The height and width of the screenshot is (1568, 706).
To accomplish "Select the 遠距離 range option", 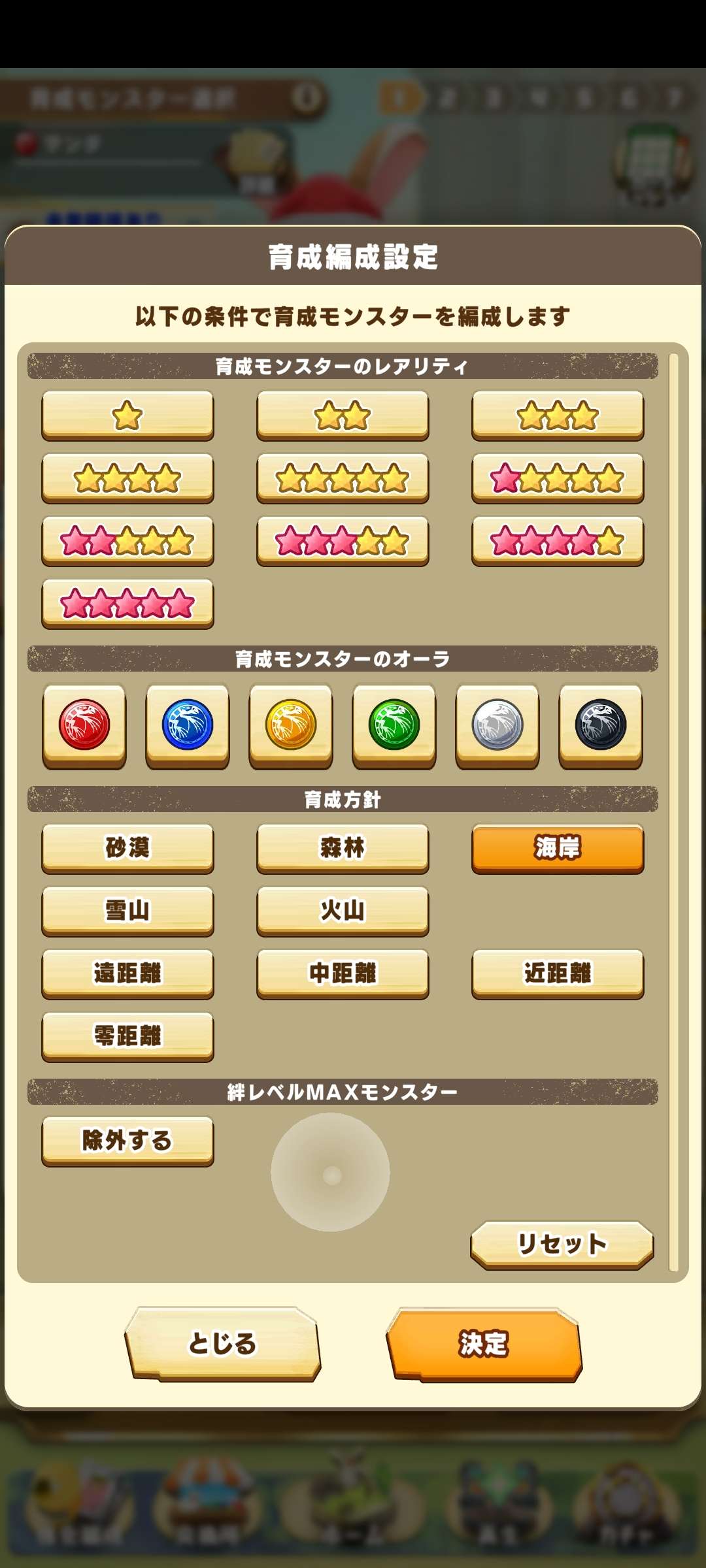I will click(127, 973).
